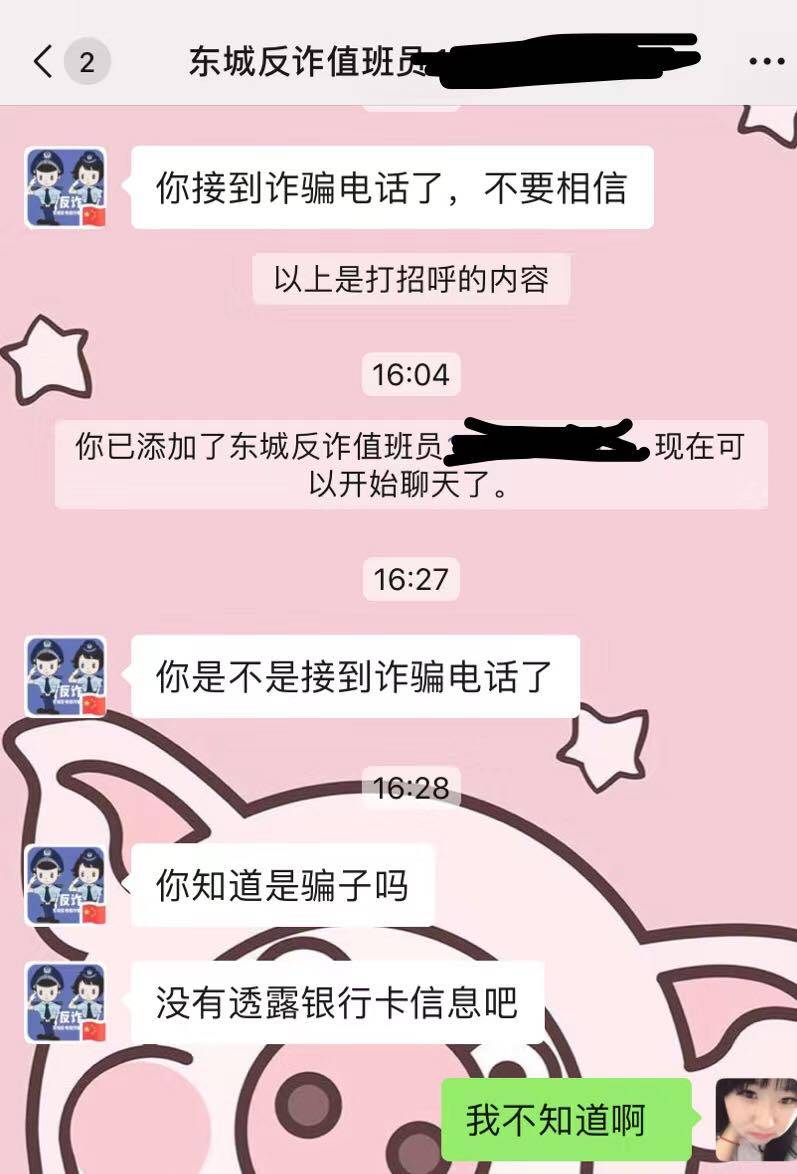Open the sender's avatar beside 你接到诈骗电话了，不要相信
Viewport: 797px width, 1174px height.
(x=66, y=188)
